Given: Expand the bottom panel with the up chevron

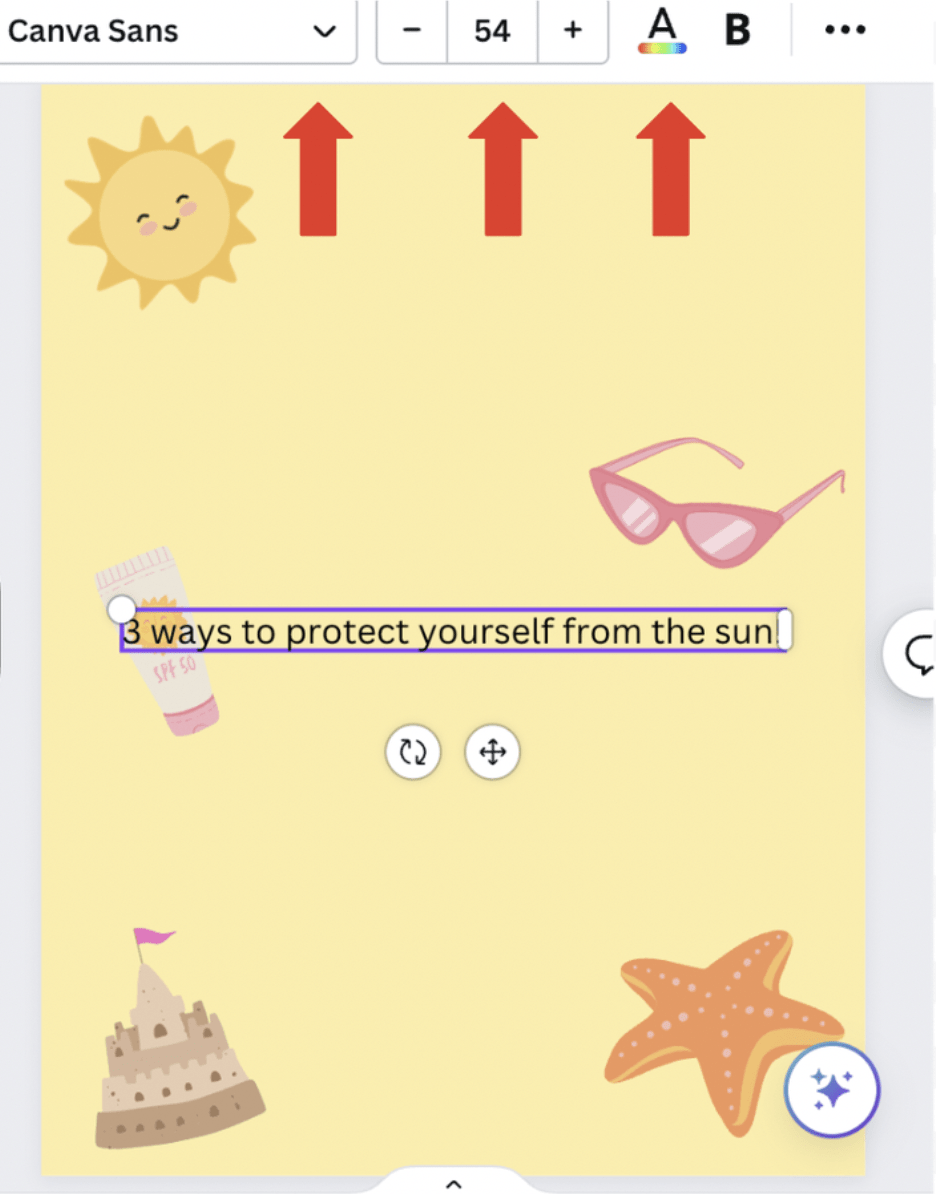Looking at the screenshot, I should [x=453, y=1183].
